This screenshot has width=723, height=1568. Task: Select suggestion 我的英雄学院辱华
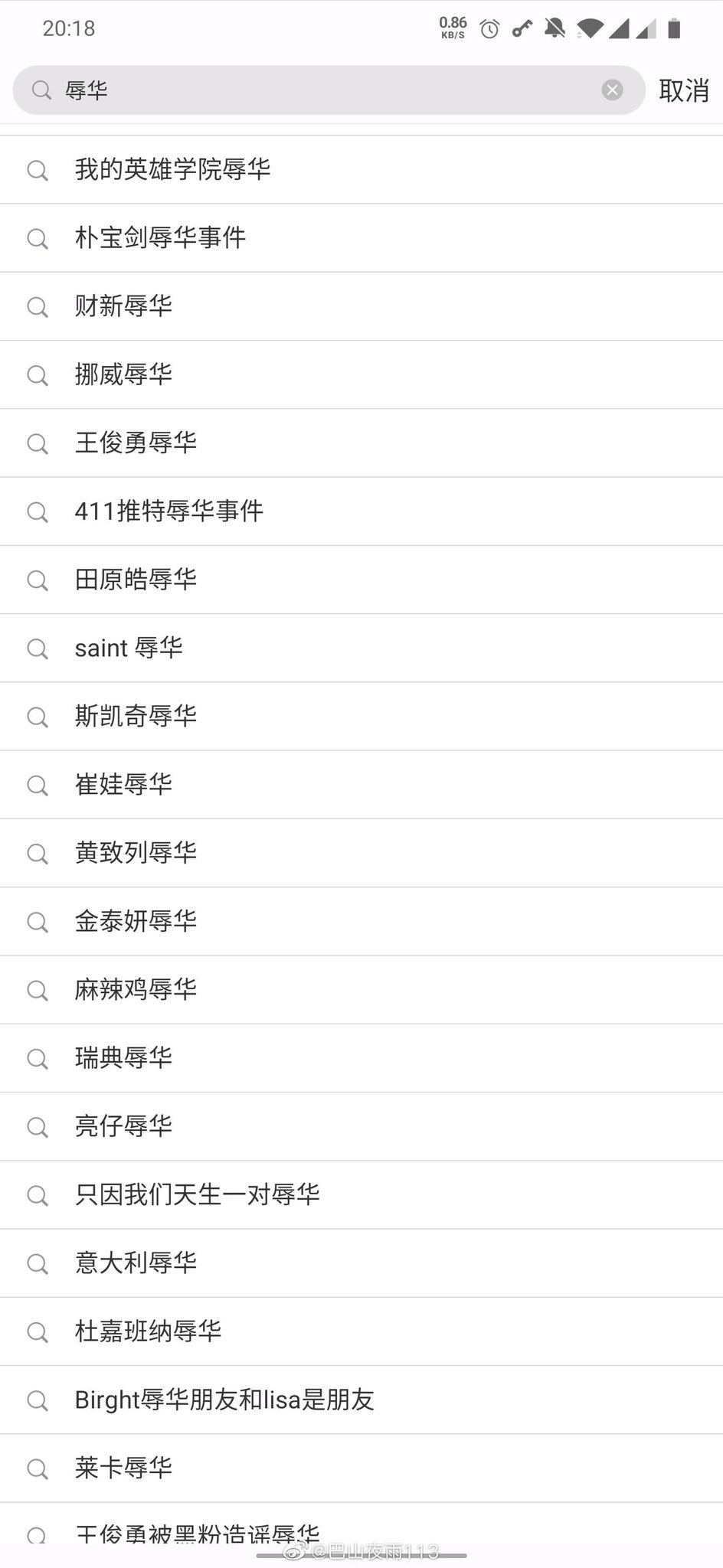[x=172, y=169]
